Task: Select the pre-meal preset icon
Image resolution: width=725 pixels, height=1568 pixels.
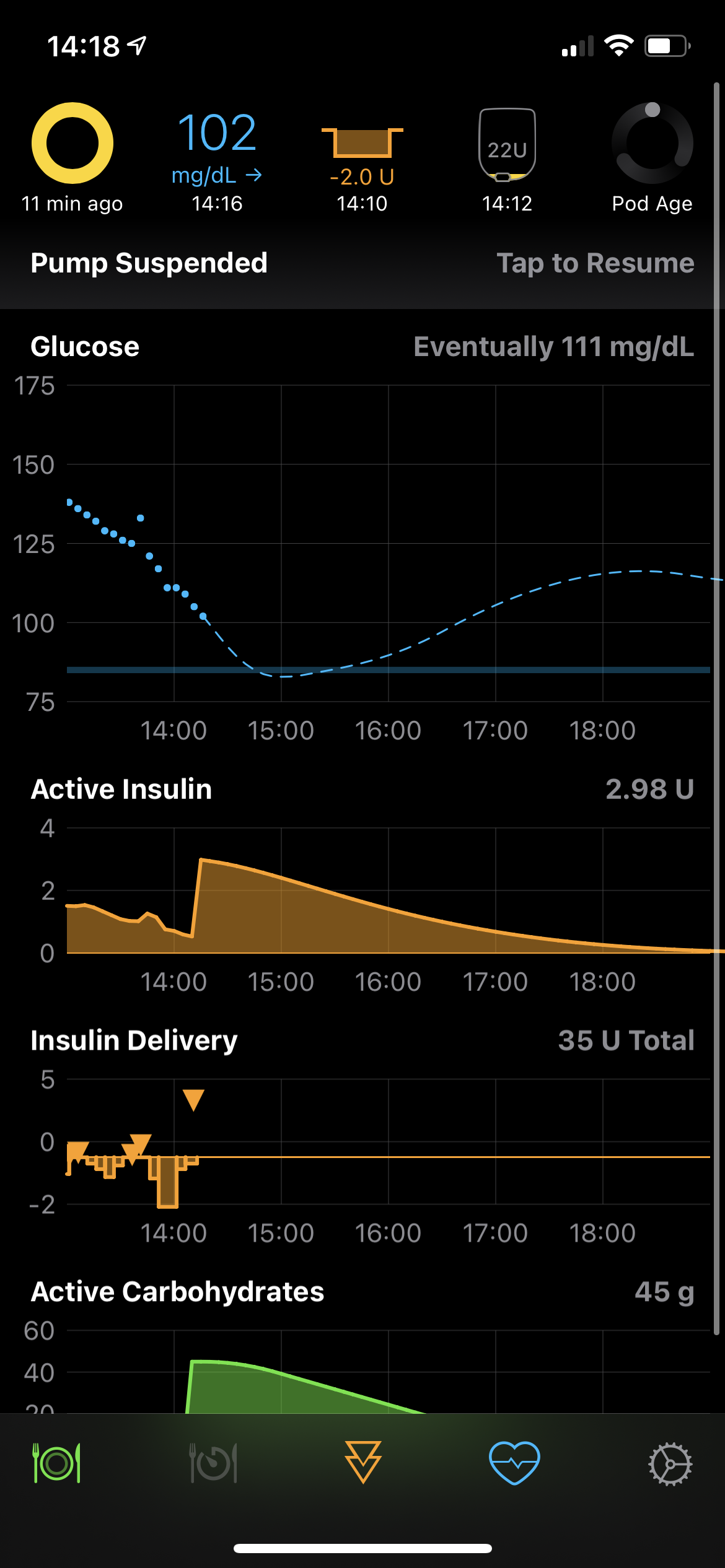Action: click(213, 1463)
